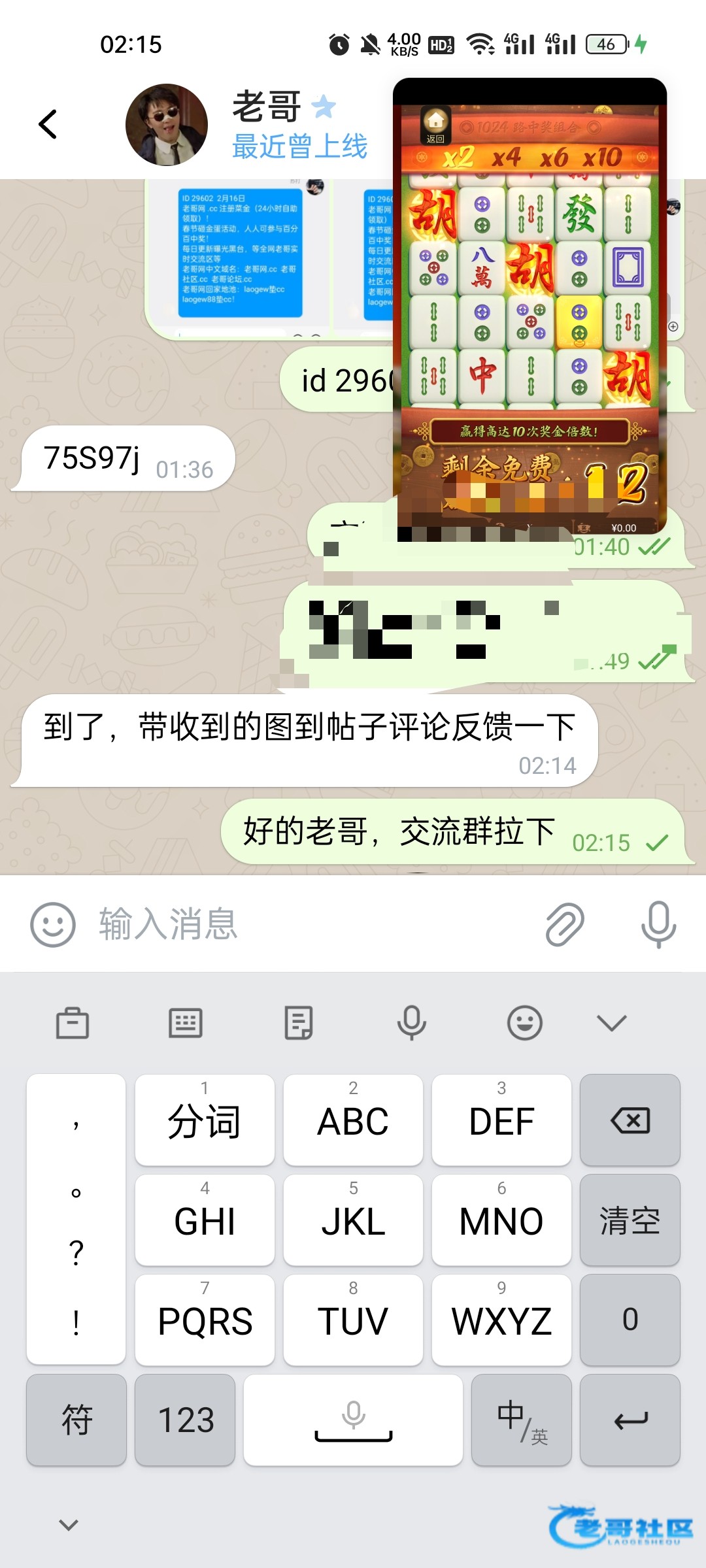Toggle the 中/英 language key
The width and height of the screenshot is (706, 1568).
pyautogui.click(x=522, y=1420)
